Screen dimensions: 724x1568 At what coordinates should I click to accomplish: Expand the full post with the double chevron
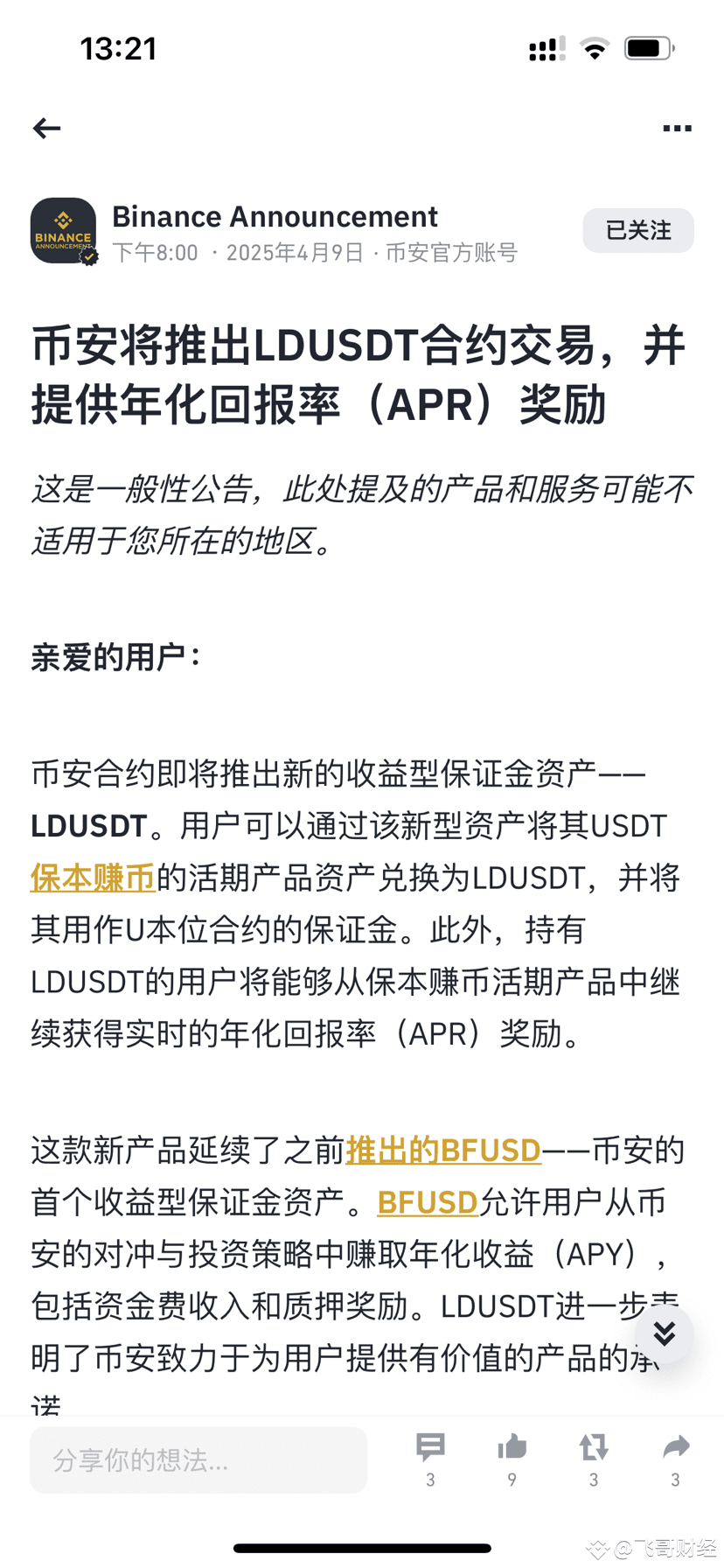pyautogui.click(x=664, y=1333)
